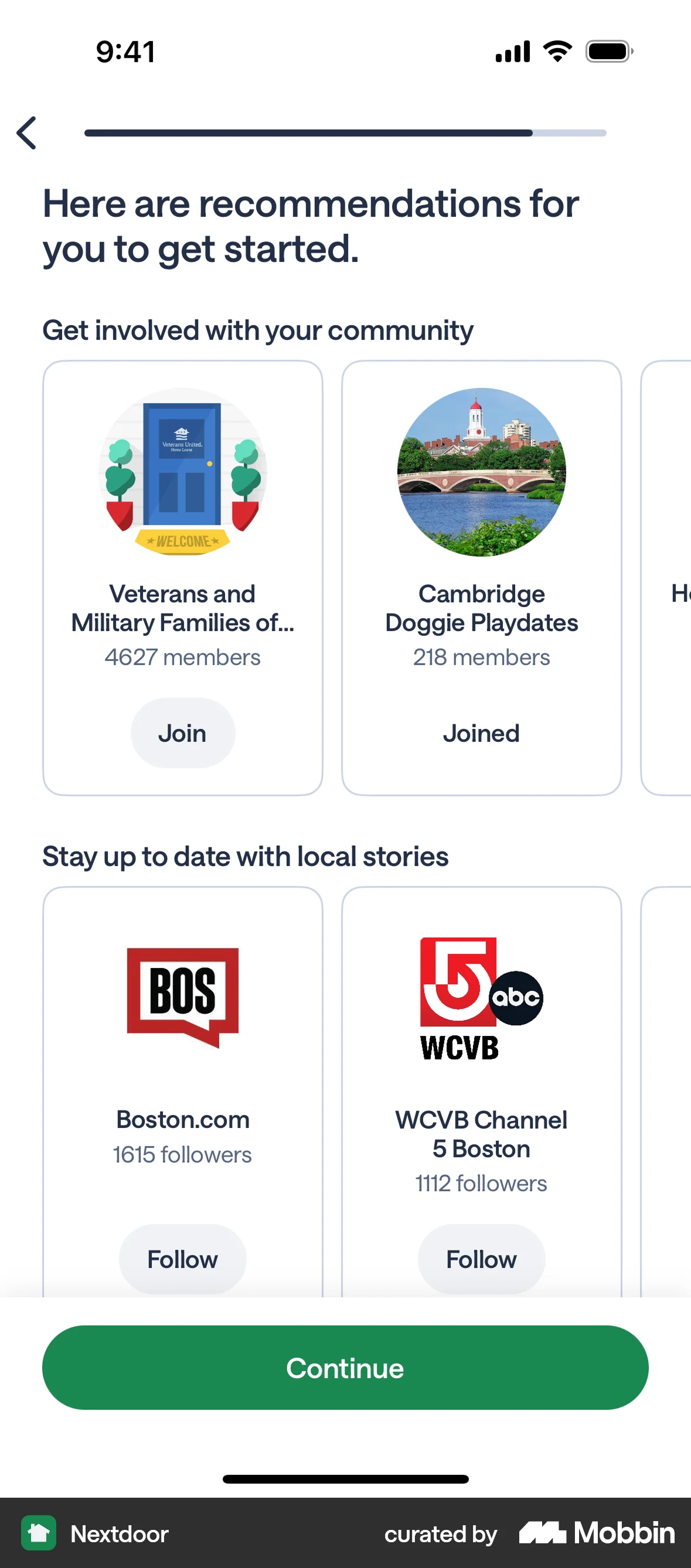The height and width of the screenshot is (1568, 691).
Task: Tap the Wi-Fi icon in status bar
Action: pos(556,51)
